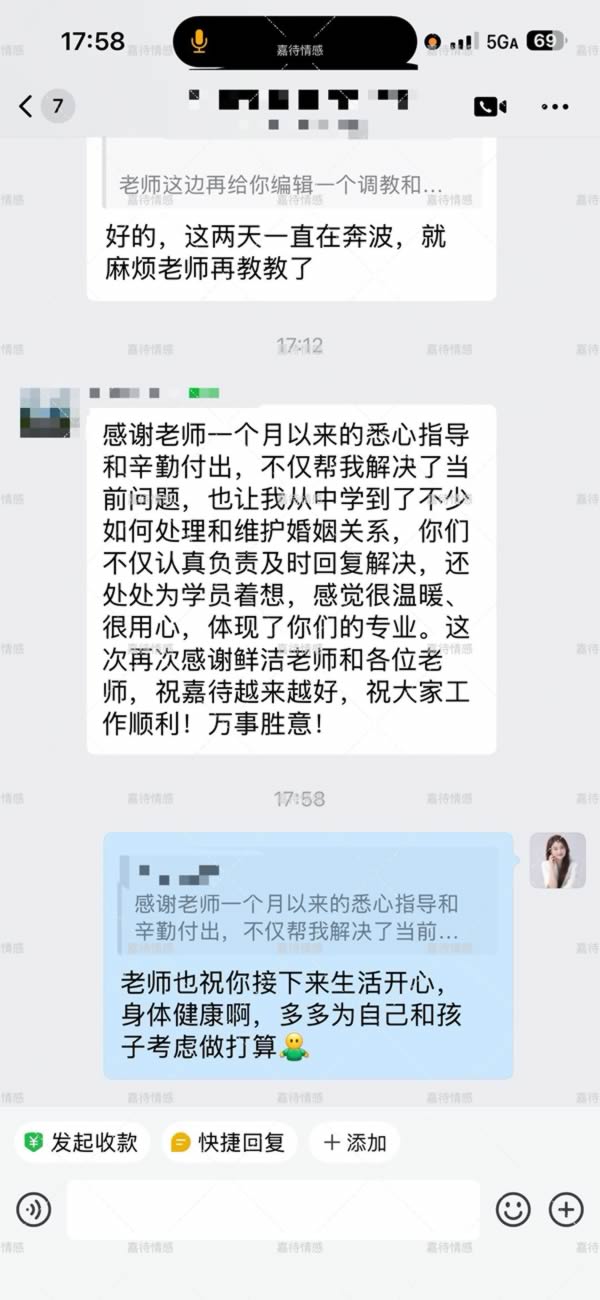Open the emoji picker

[x=514, y=1210]
